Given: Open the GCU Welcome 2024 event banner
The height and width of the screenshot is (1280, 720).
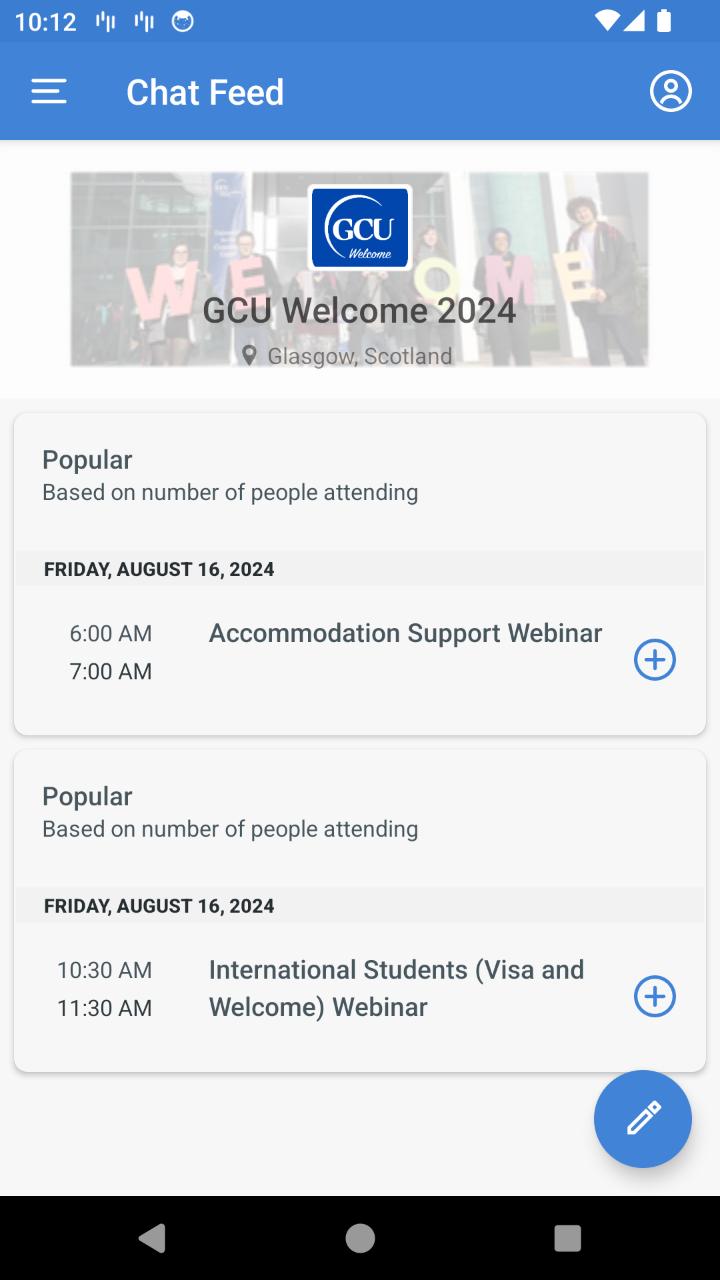Looking at the screenshot, I should click(359, 269).
